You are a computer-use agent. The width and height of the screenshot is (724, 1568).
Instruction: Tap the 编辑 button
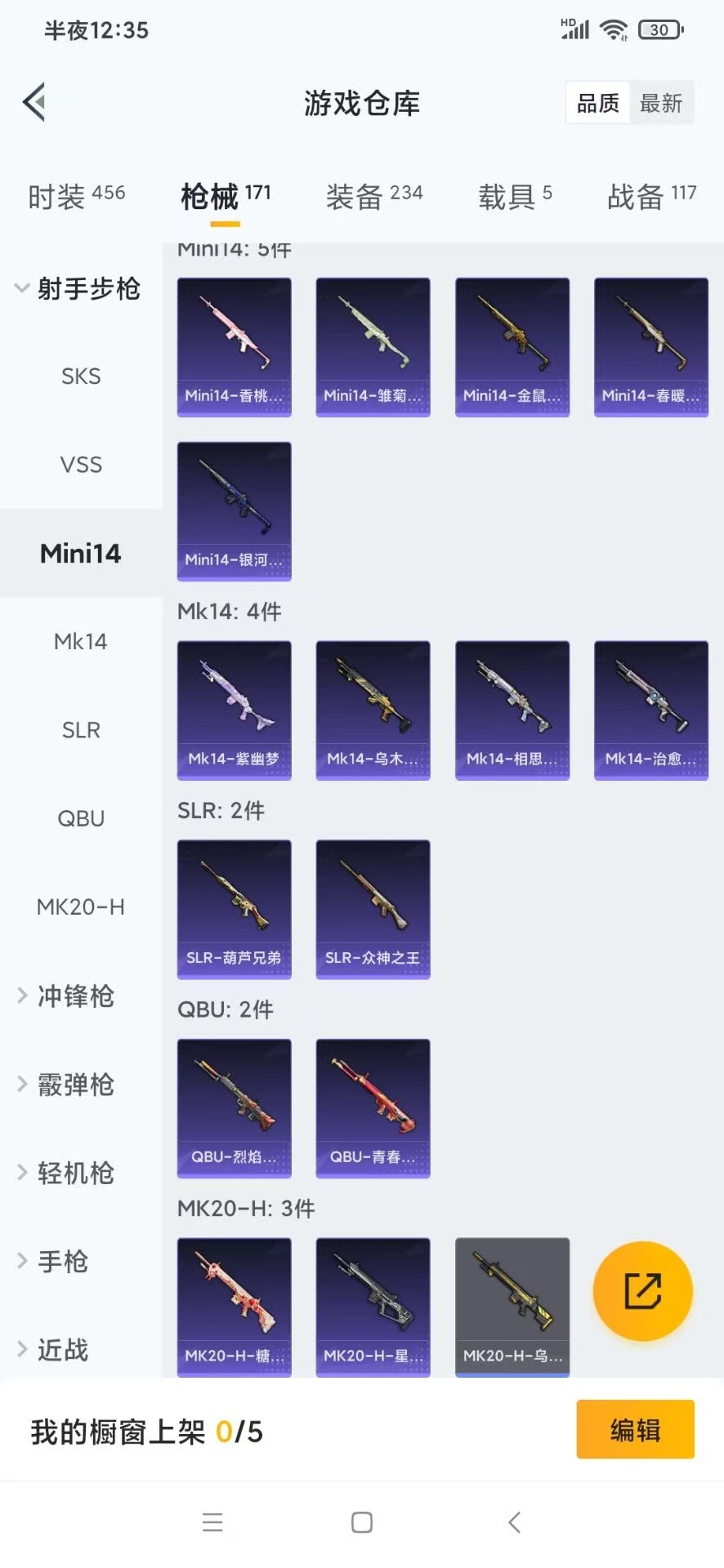(635, 1429)
